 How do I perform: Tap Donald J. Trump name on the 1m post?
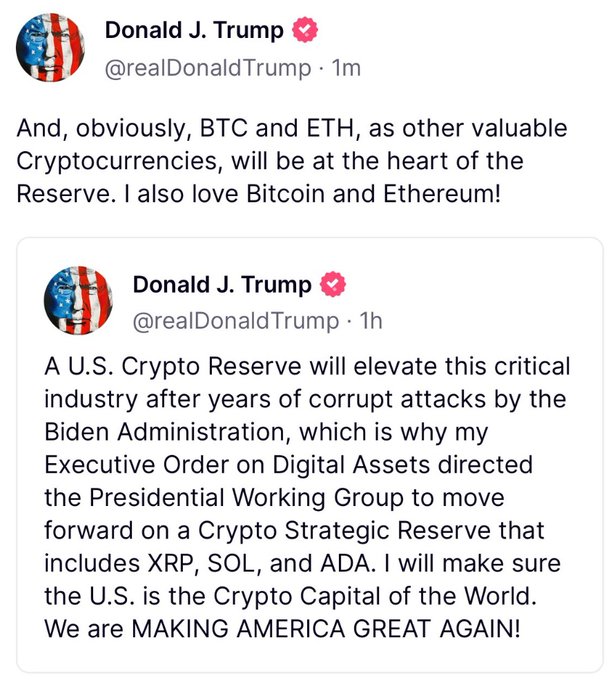pos(193,31)
